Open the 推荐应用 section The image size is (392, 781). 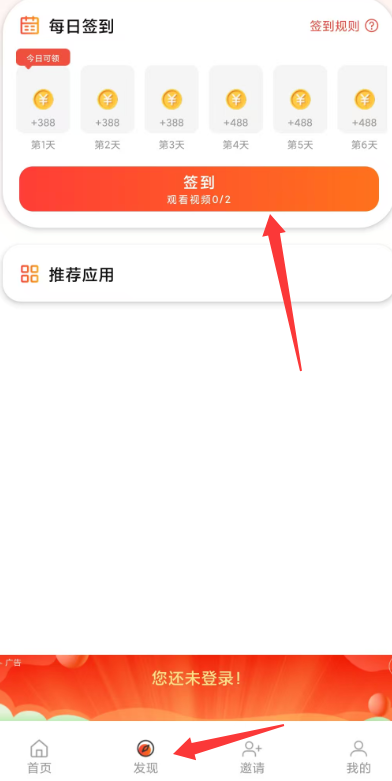coord(197,273)
